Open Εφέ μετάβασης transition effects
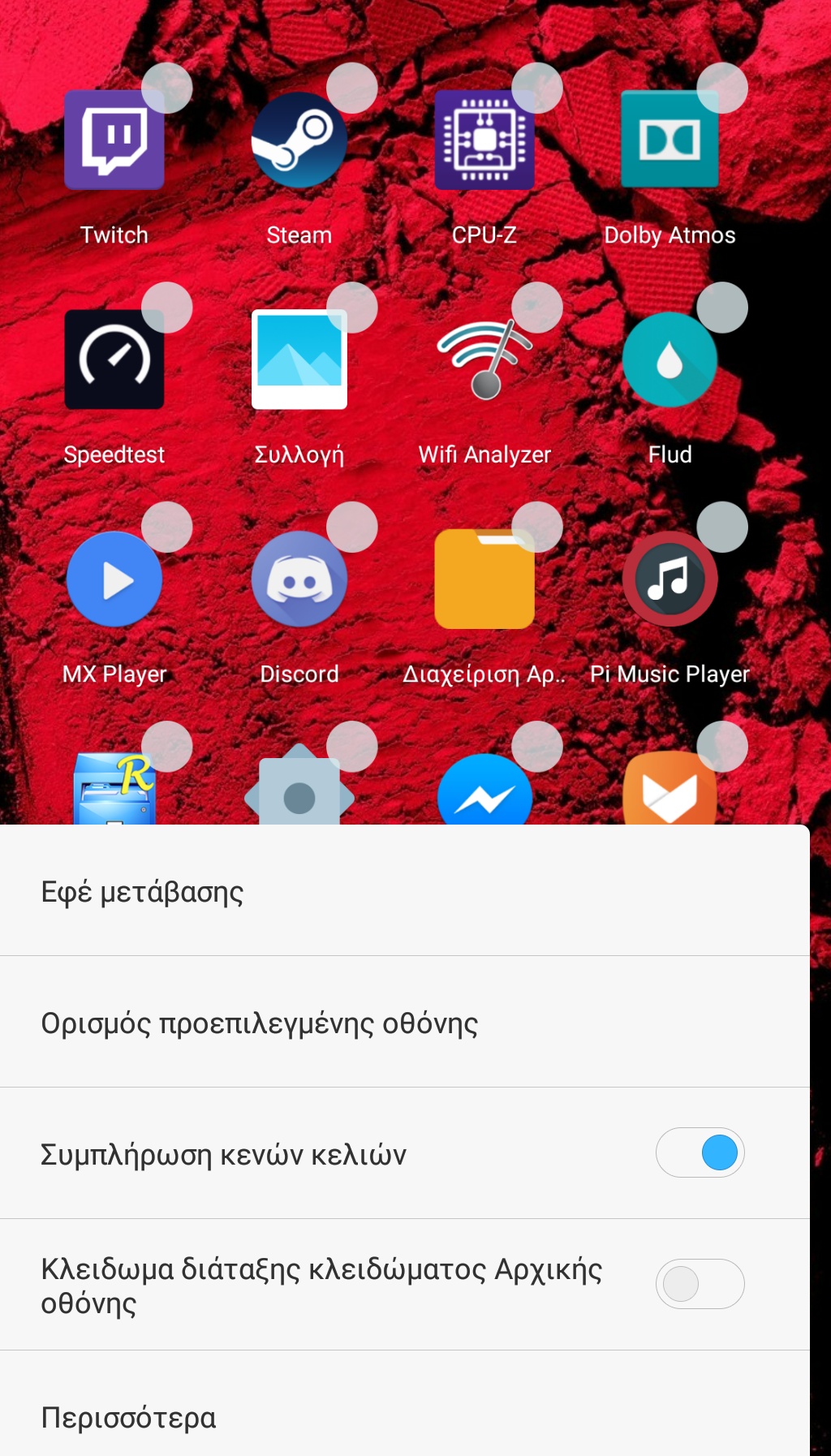Viewport: 831px width, 1456px height. (404, 891)
